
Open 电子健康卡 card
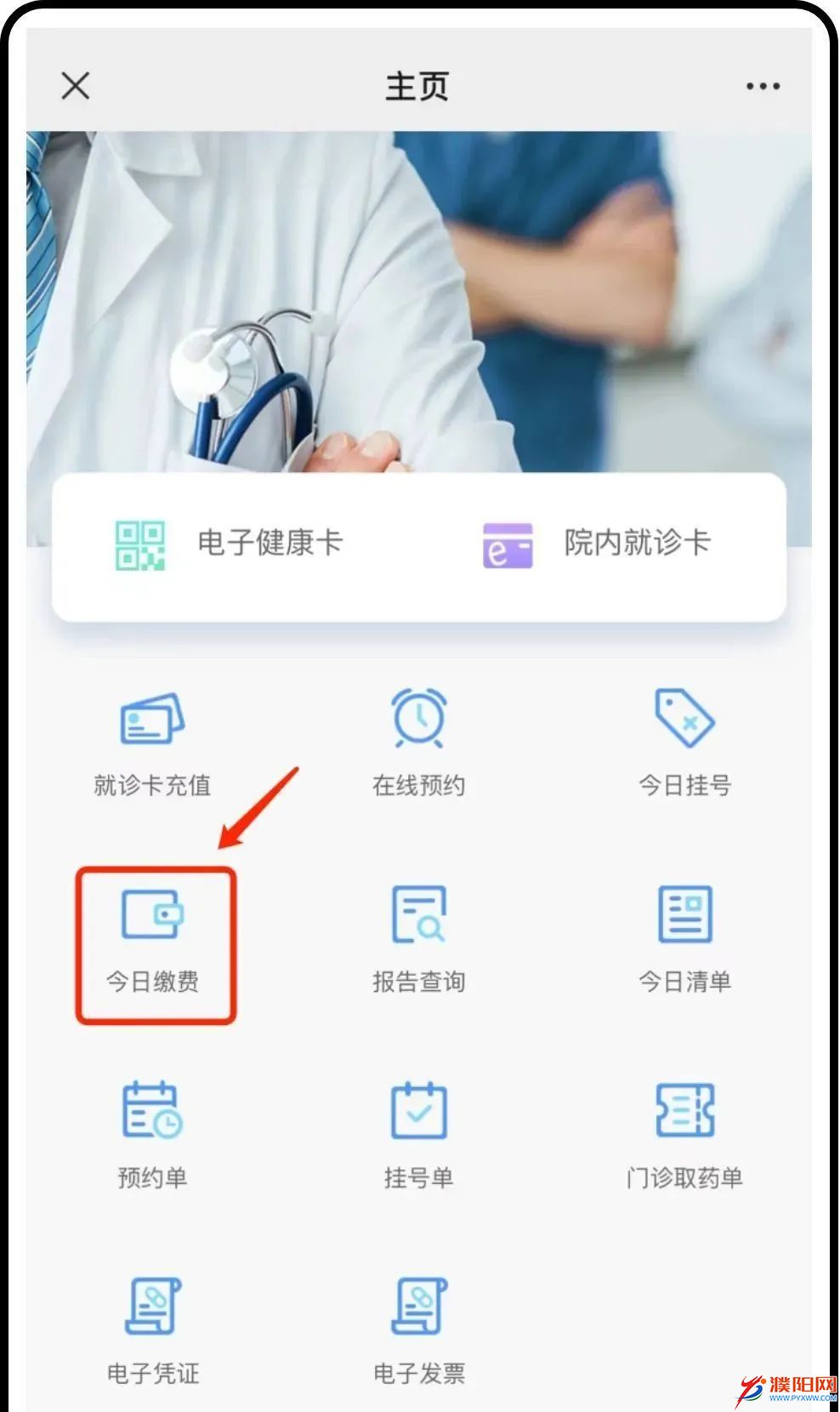click(230, 544)
